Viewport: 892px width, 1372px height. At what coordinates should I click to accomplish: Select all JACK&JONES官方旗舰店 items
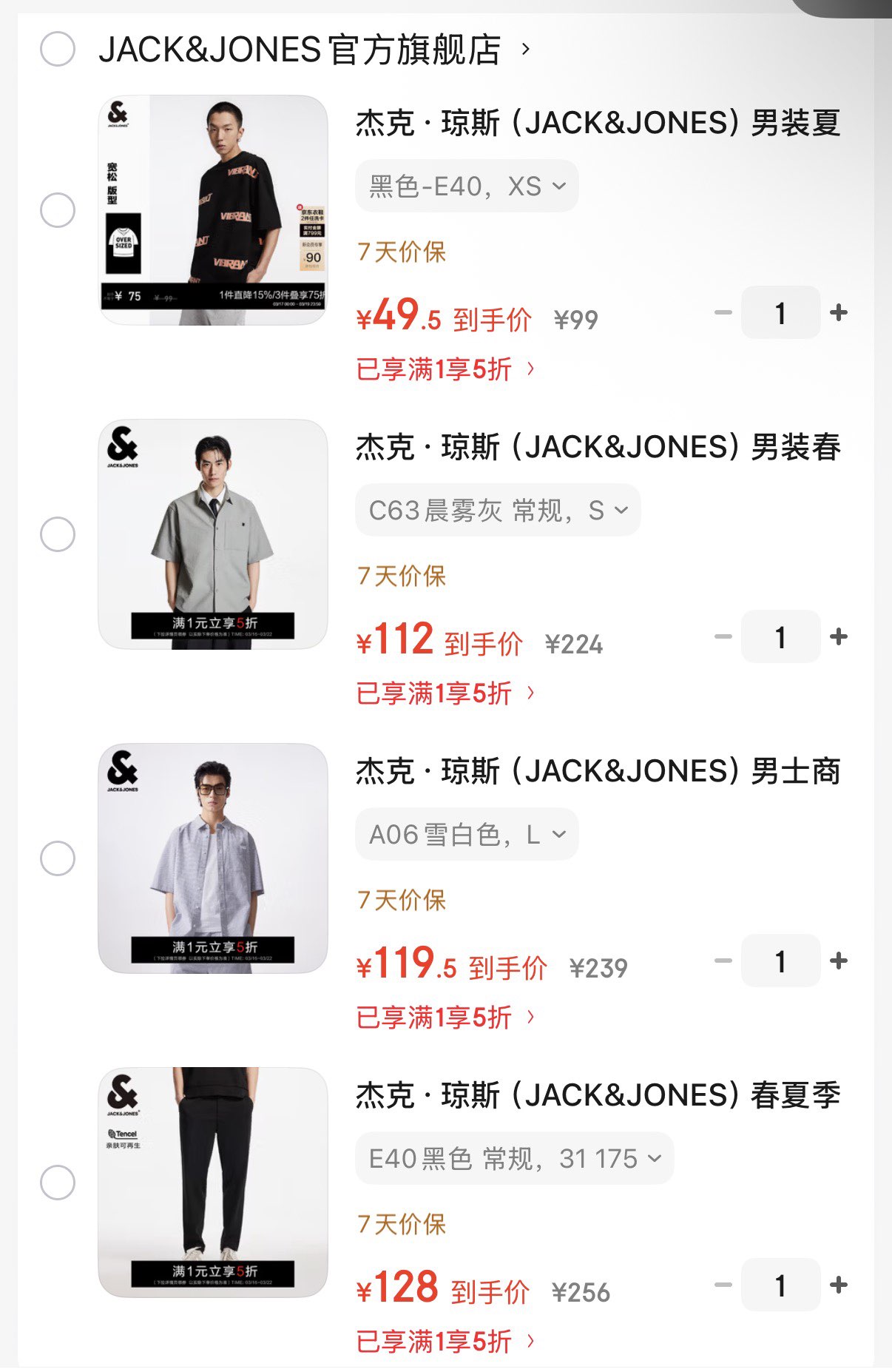click(58, 50)
